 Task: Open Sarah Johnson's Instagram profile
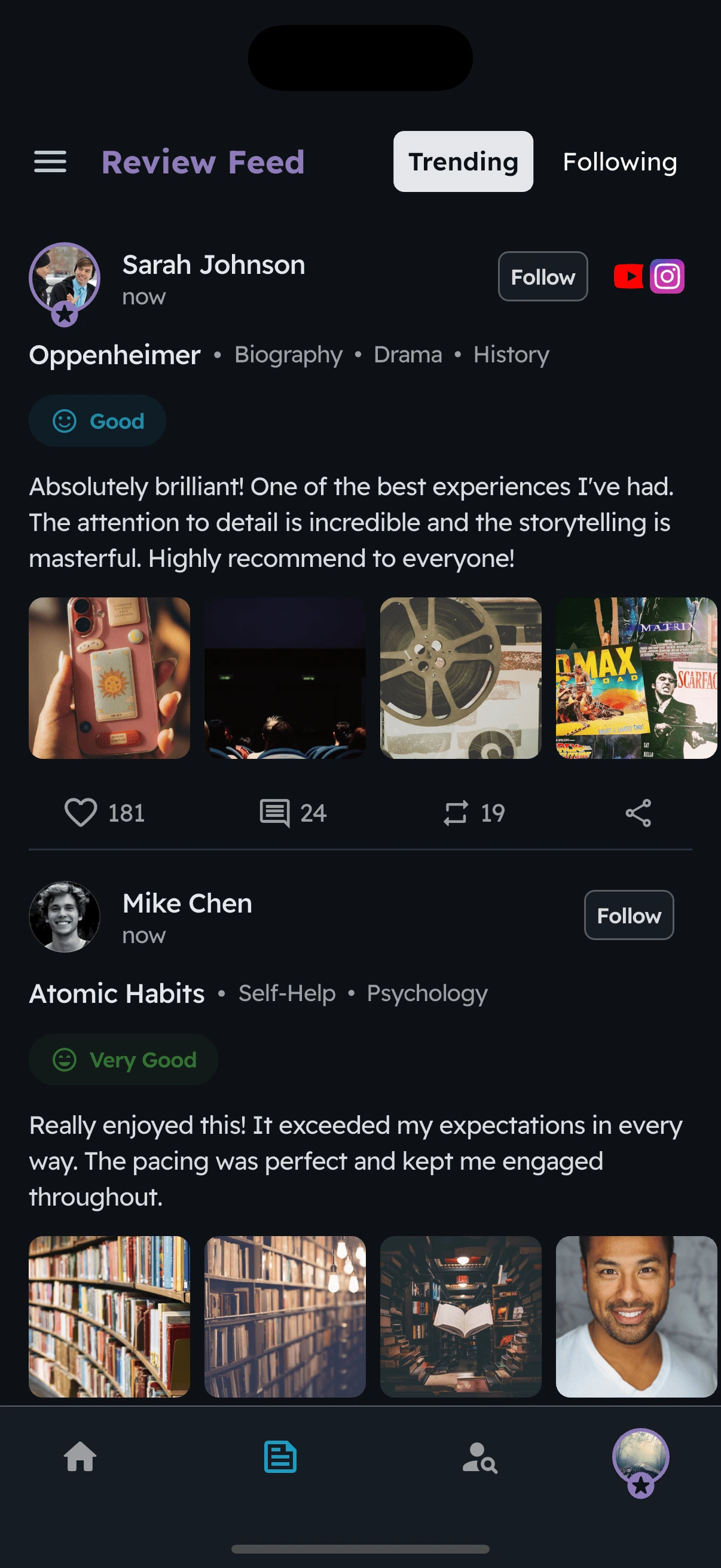click(667, 275)
